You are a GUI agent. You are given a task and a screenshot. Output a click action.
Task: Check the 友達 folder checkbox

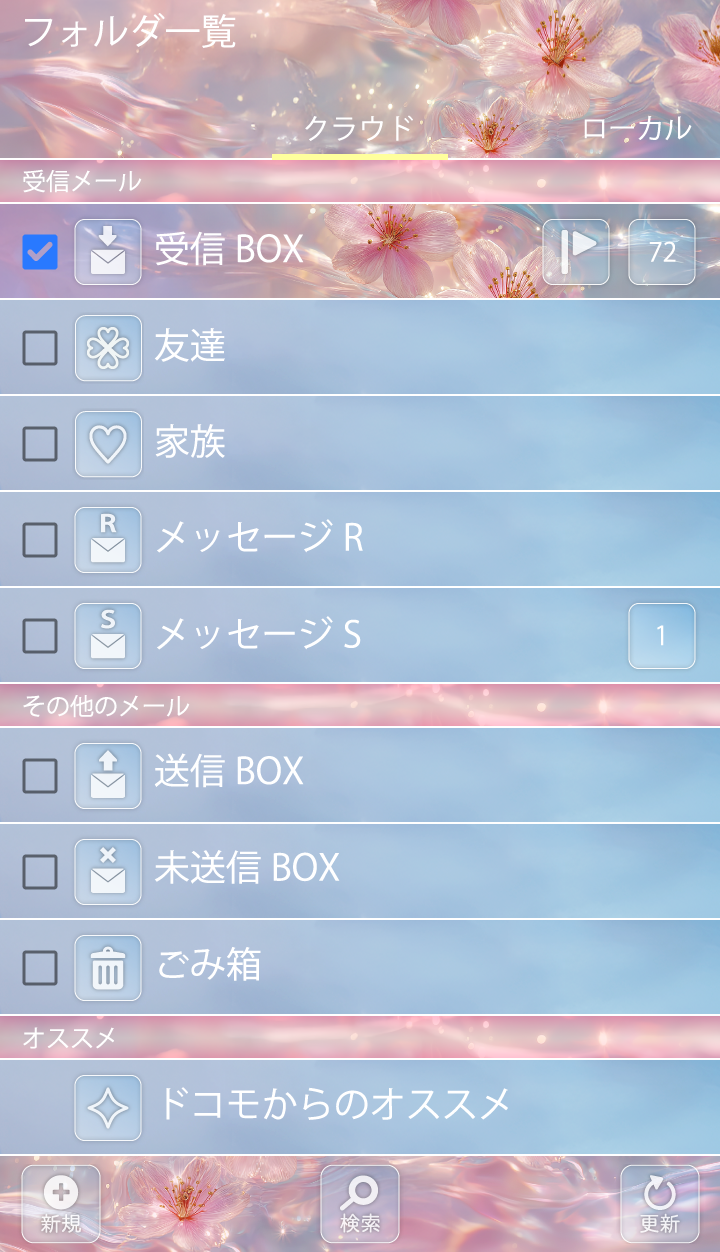pos(40,348)
